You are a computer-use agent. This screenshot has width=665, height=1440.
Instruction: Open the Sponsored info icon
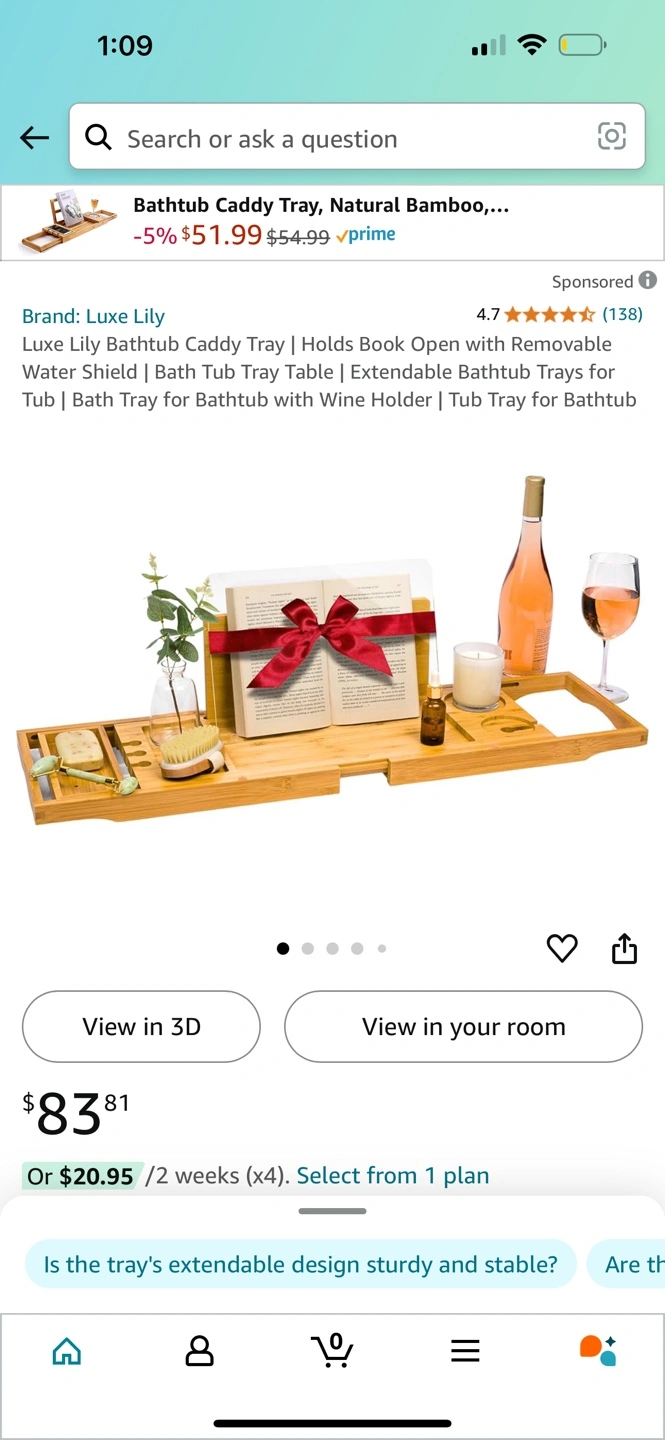648,280
